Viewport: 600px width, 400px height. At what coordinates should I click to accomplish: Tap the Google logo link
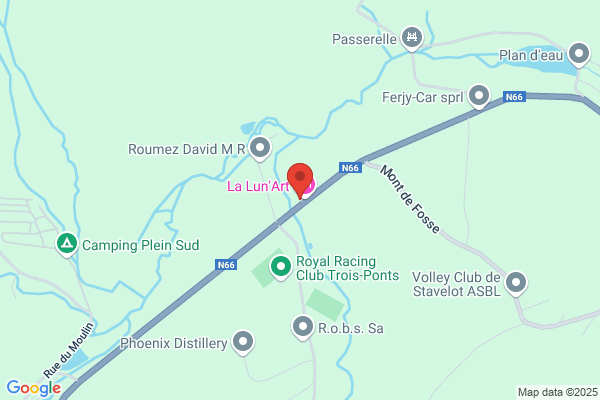pyautogui.click(x=33, y=388)
